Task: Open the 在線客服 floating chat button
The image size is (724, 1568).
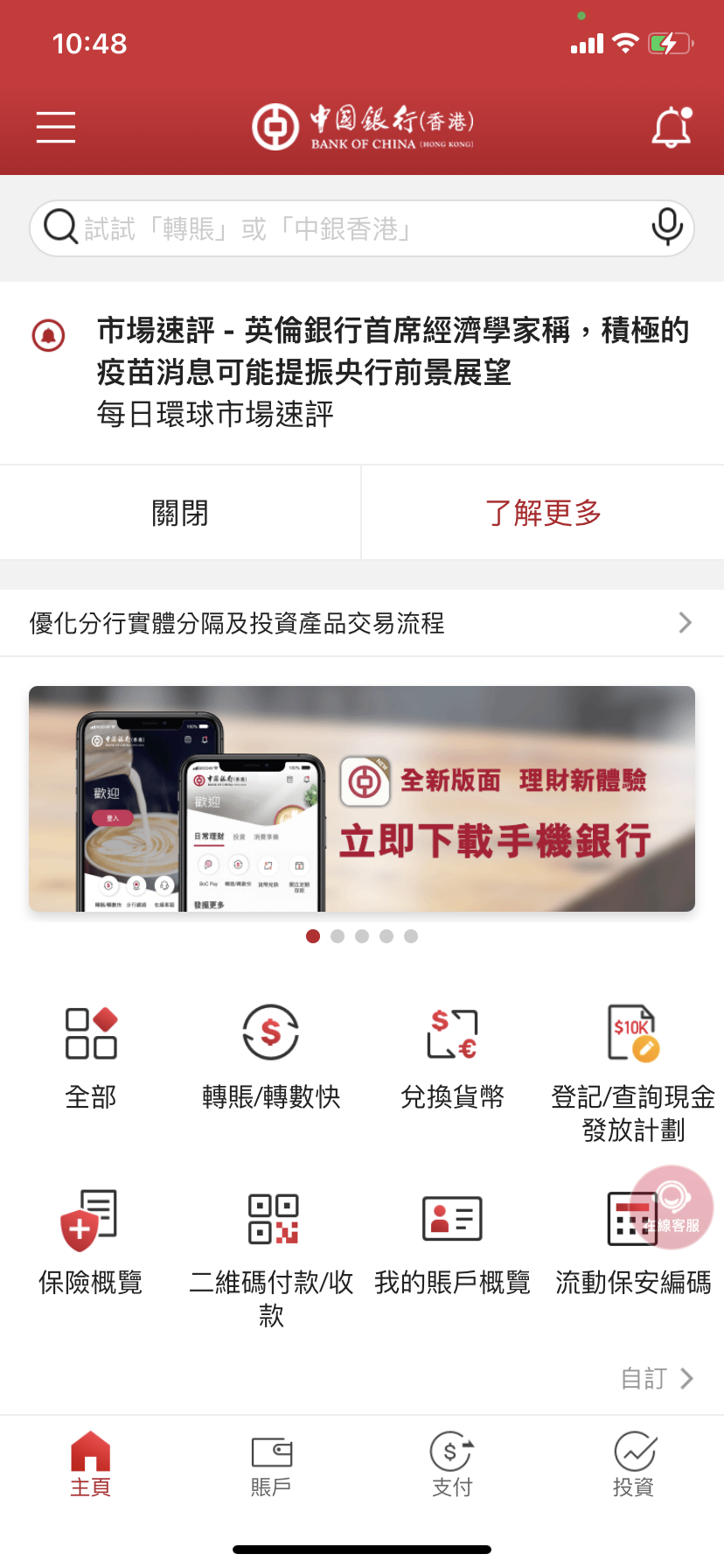Action: (673, 1206)
